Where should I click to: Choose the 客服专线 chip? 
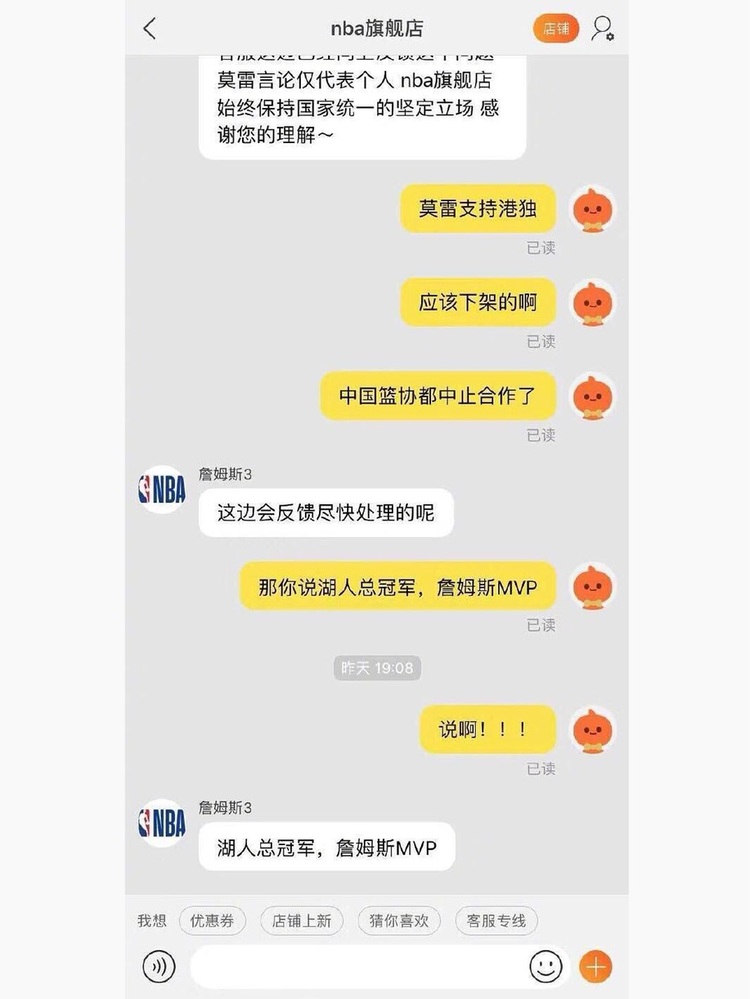tap(496, 920)
